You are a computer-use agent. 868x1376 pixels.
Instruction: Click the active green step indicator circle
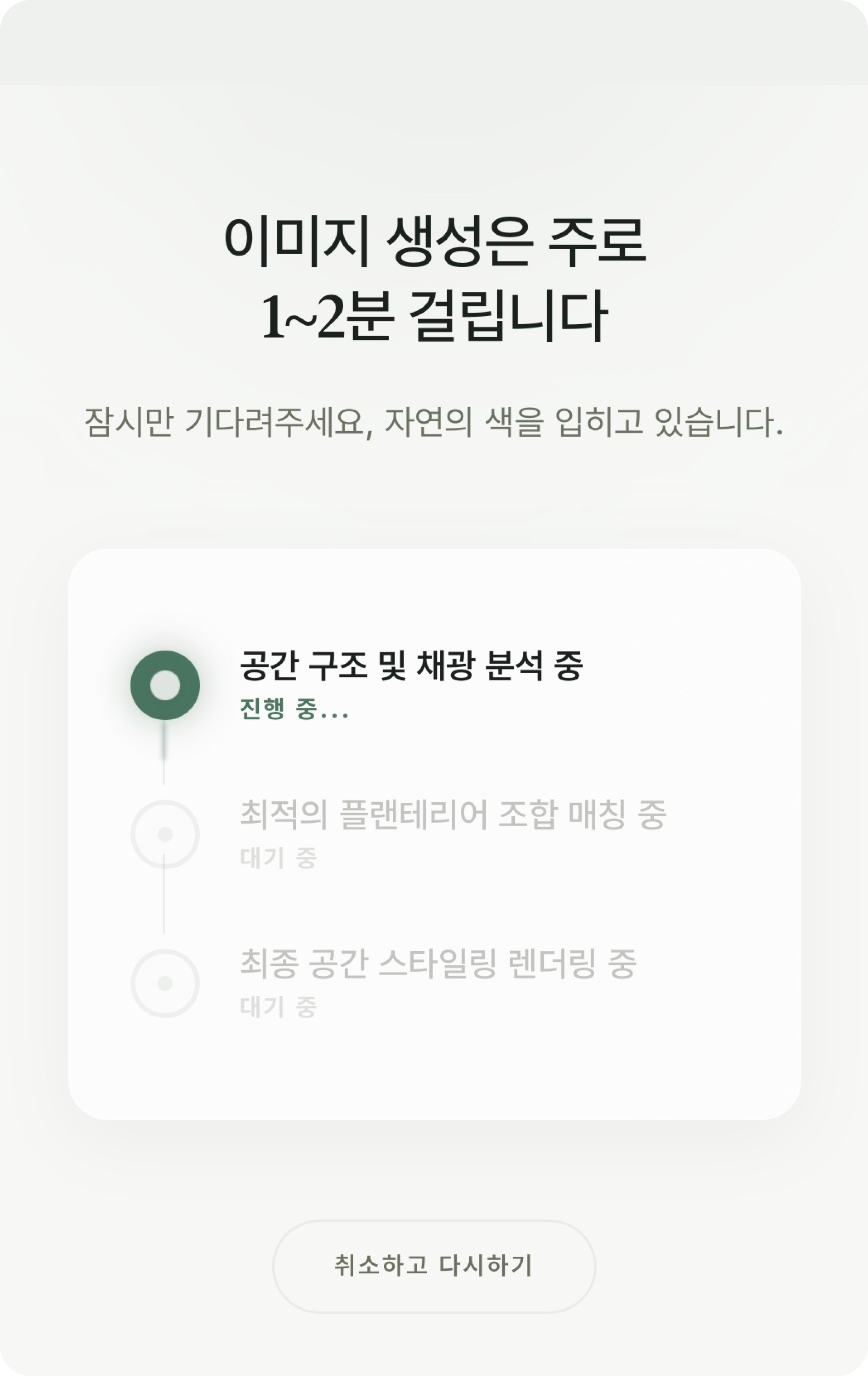pyautogui.click(x=164, y=685)
